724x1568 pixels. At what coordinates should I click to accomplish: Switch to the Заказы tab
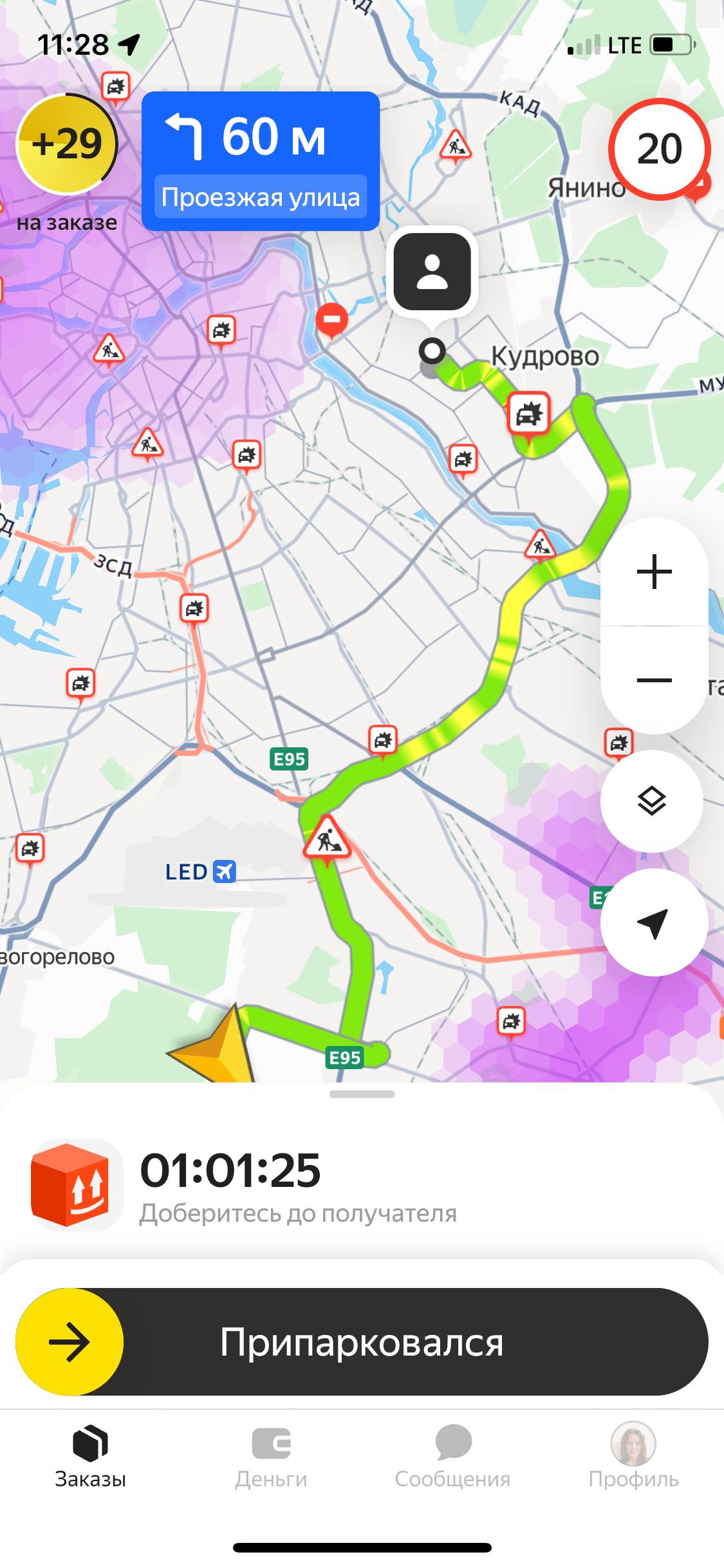pyautogui.click(x=90, y=1459)
